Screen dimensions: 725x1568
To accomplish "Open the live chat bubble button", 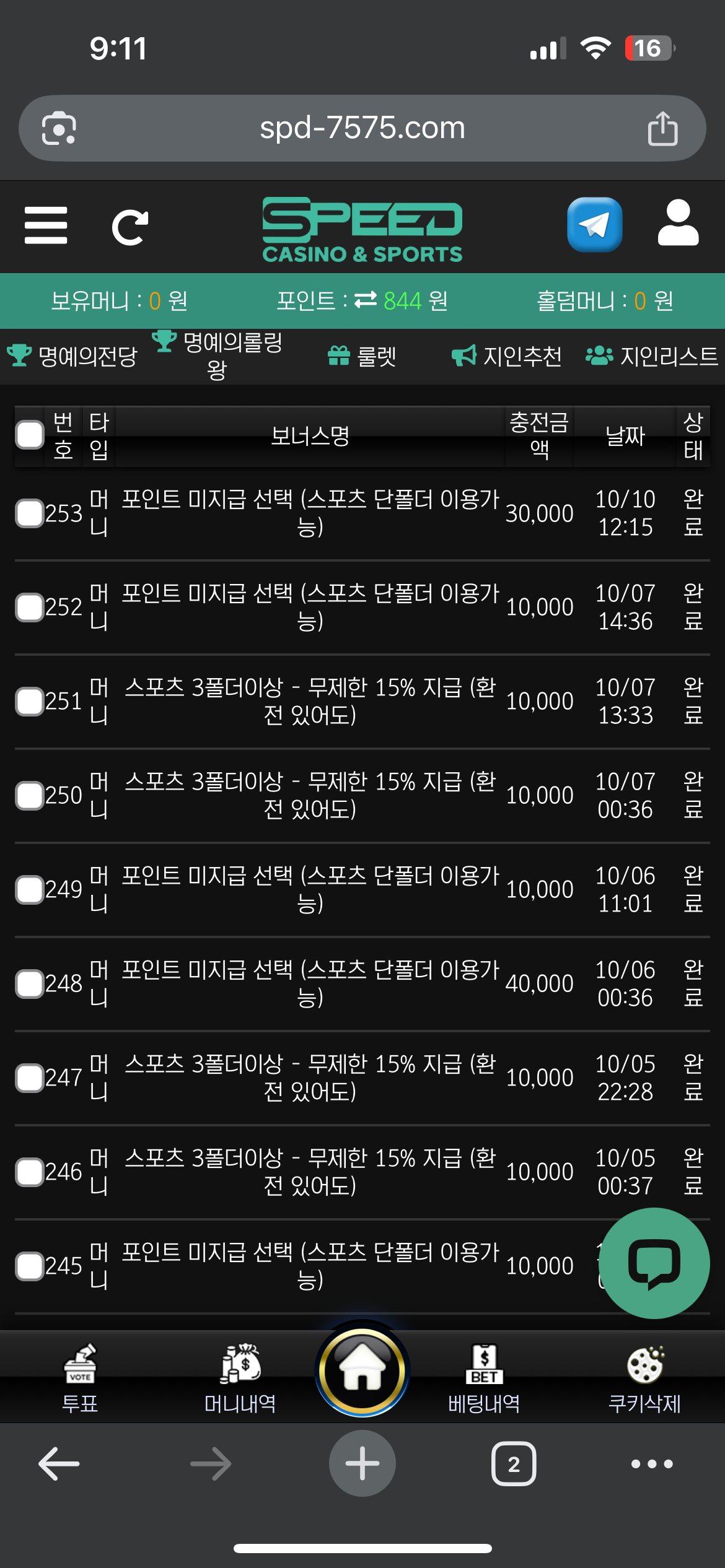I will pos(654,1263).
